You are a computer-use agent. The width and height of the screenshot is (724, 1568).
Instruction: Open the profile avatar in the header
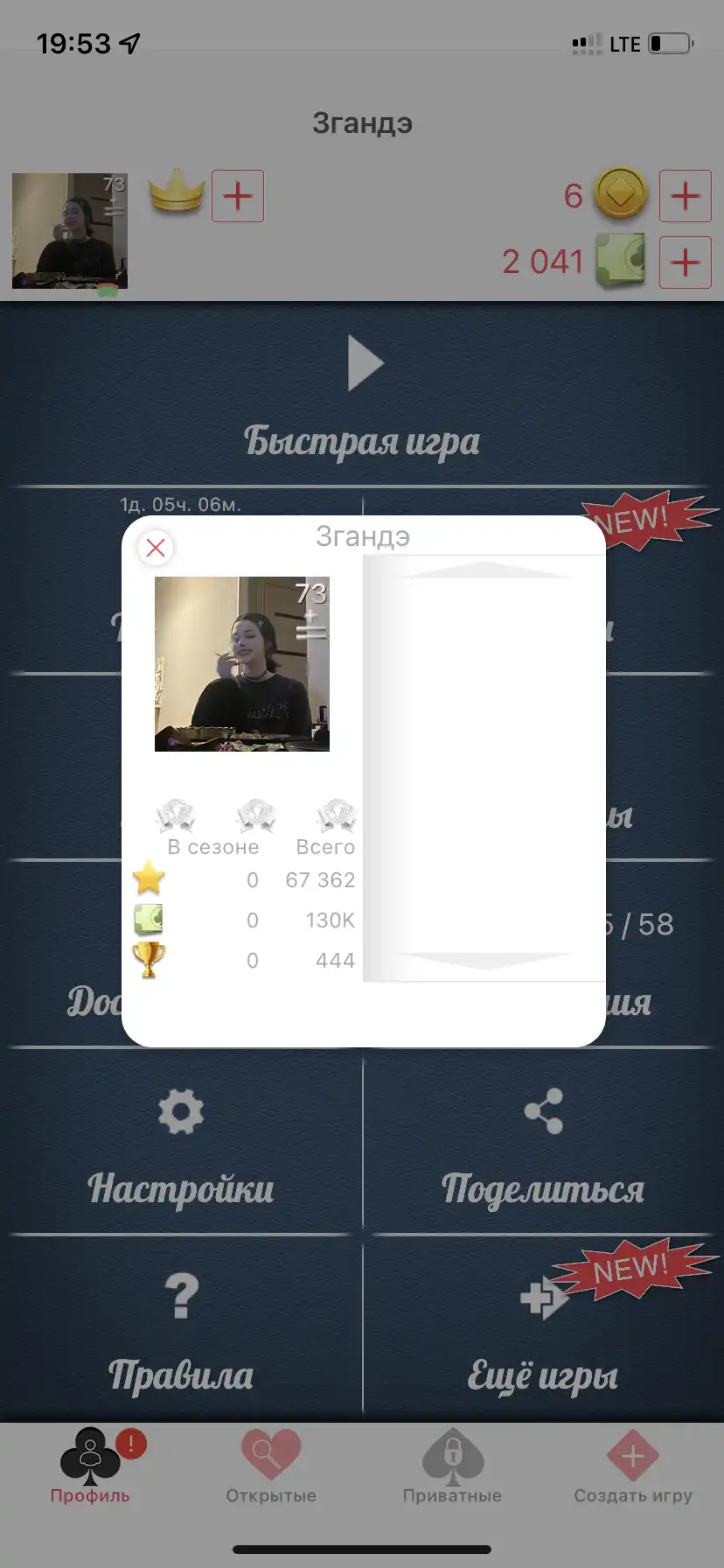(x=70, y=231)
